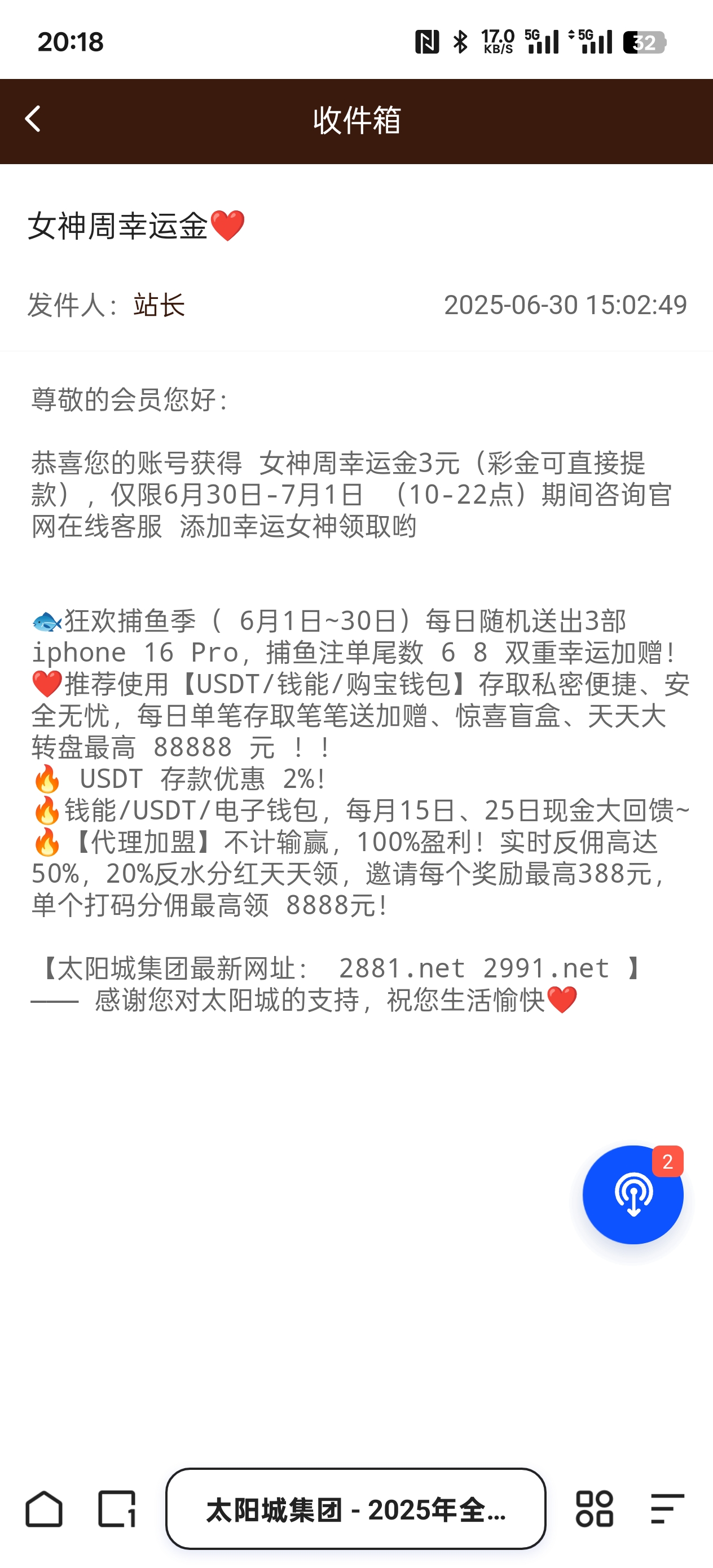Open the browser tabs switcher

(117, 1509)
